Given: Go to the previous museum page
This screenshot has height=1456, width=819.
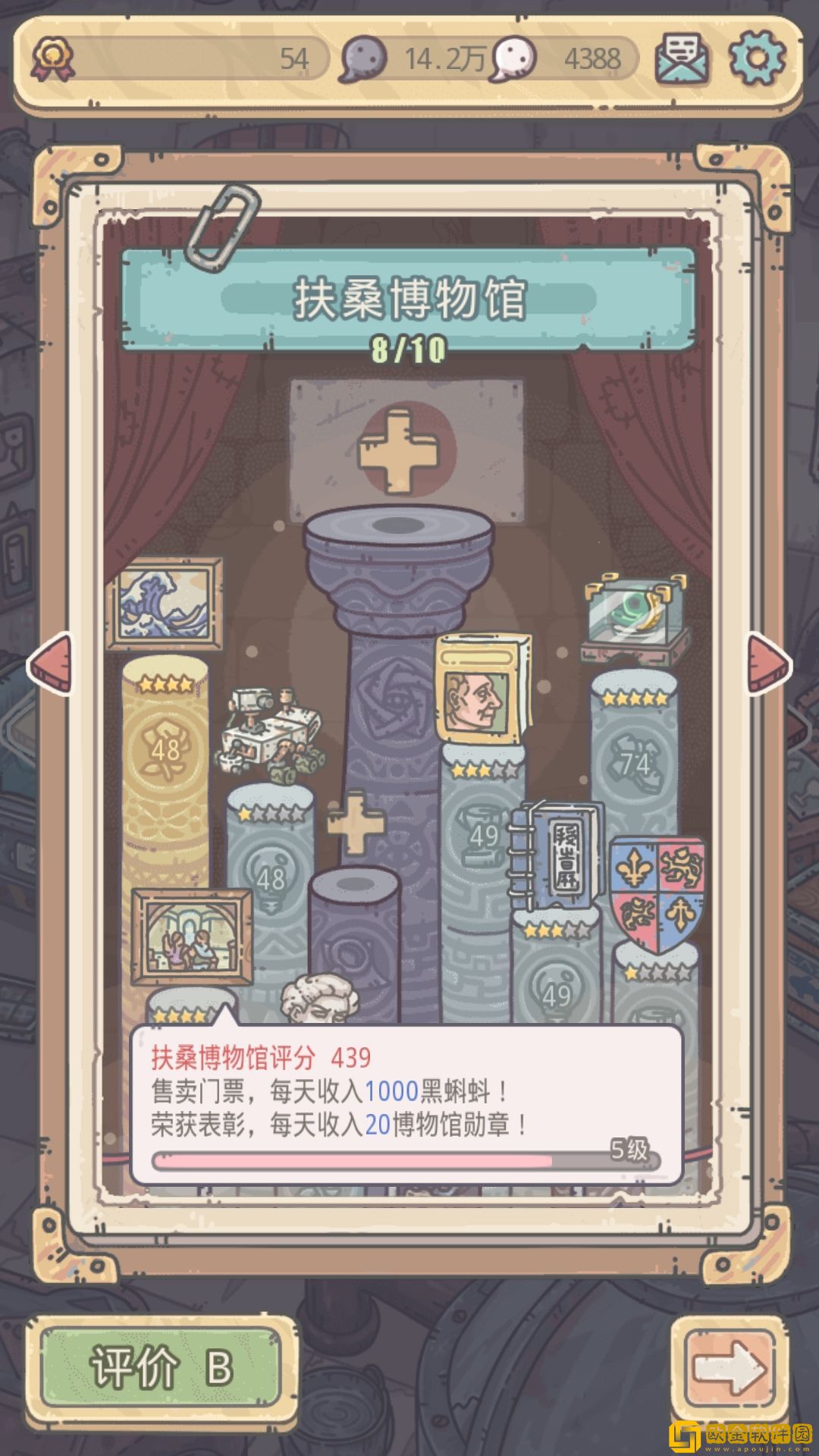Looking at the screenshot, I should (x=52, y=664).
